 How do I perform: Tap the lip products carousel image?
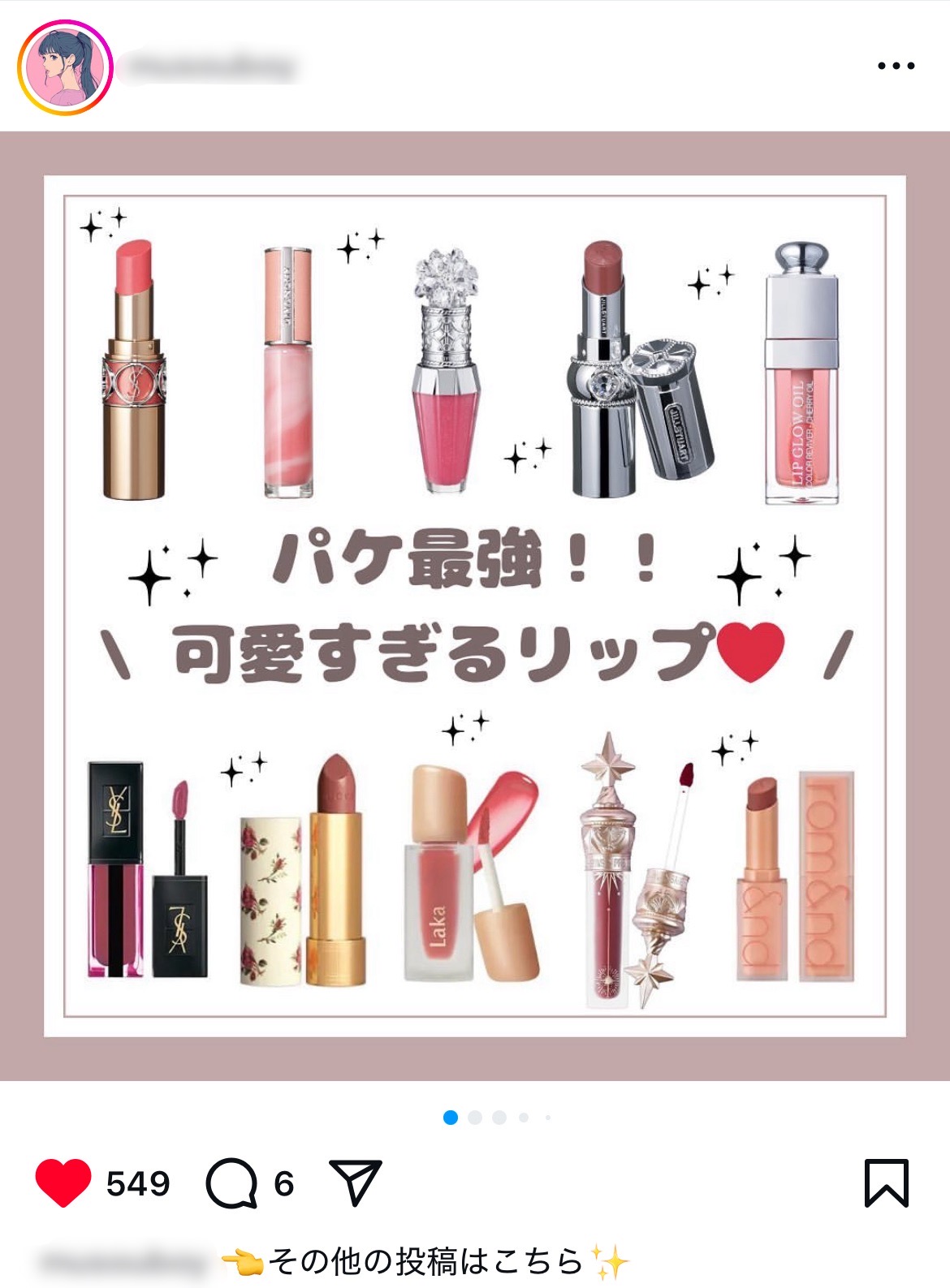(x=475, y=605)
